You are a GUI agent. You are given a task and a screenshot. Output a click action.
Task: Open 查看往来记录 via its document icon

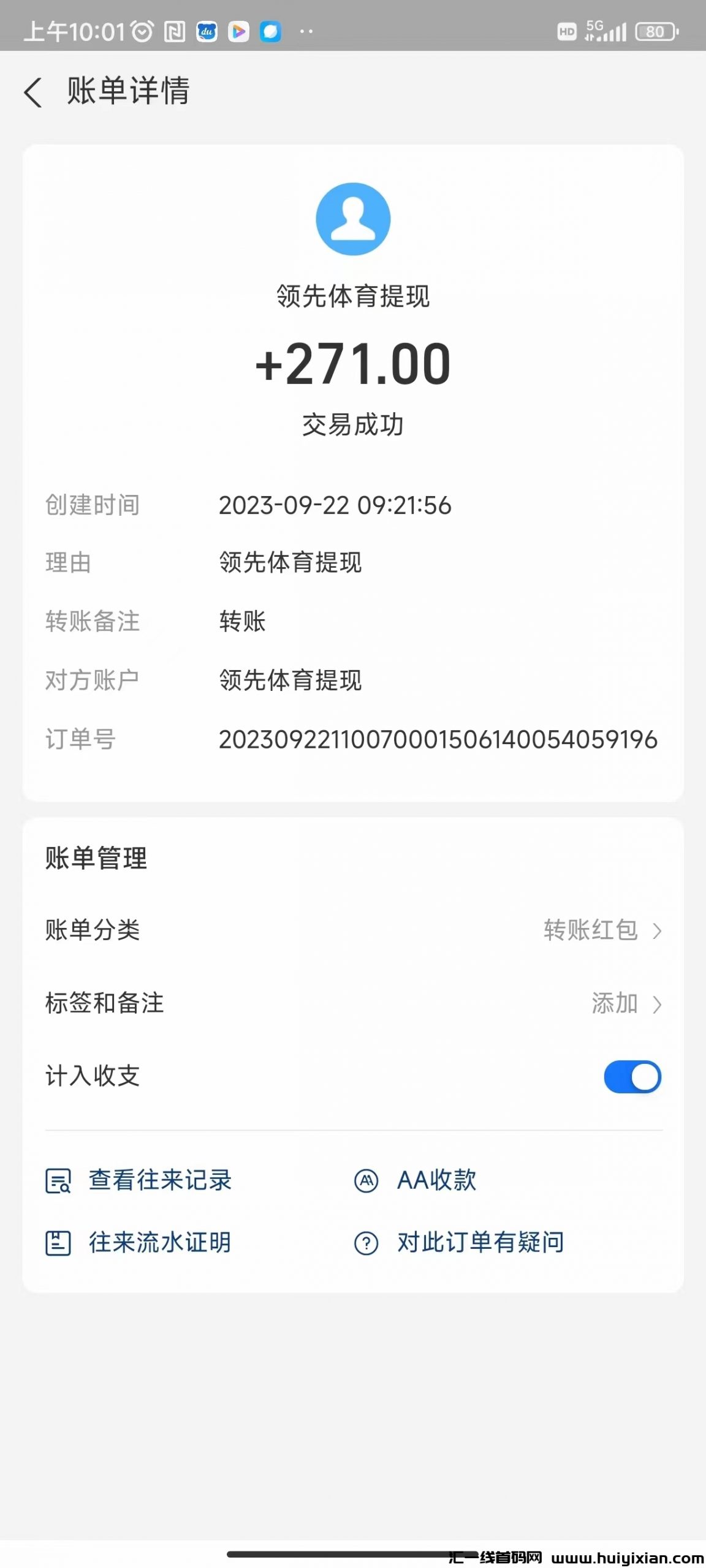[x=58, y=1181]
